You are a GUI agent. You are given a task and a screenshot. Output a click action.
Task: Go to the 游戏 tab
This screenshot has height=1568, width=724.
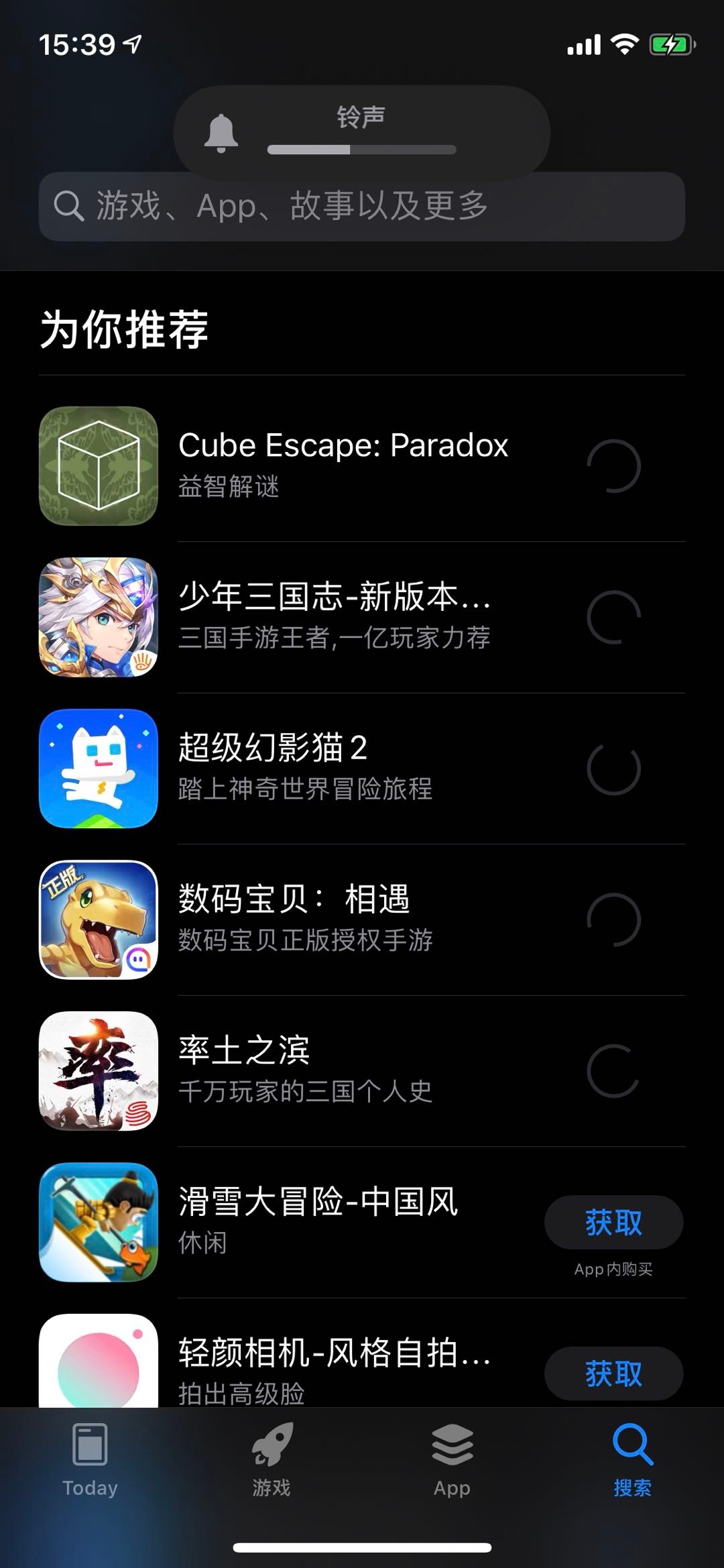[x=271, y=1459]
